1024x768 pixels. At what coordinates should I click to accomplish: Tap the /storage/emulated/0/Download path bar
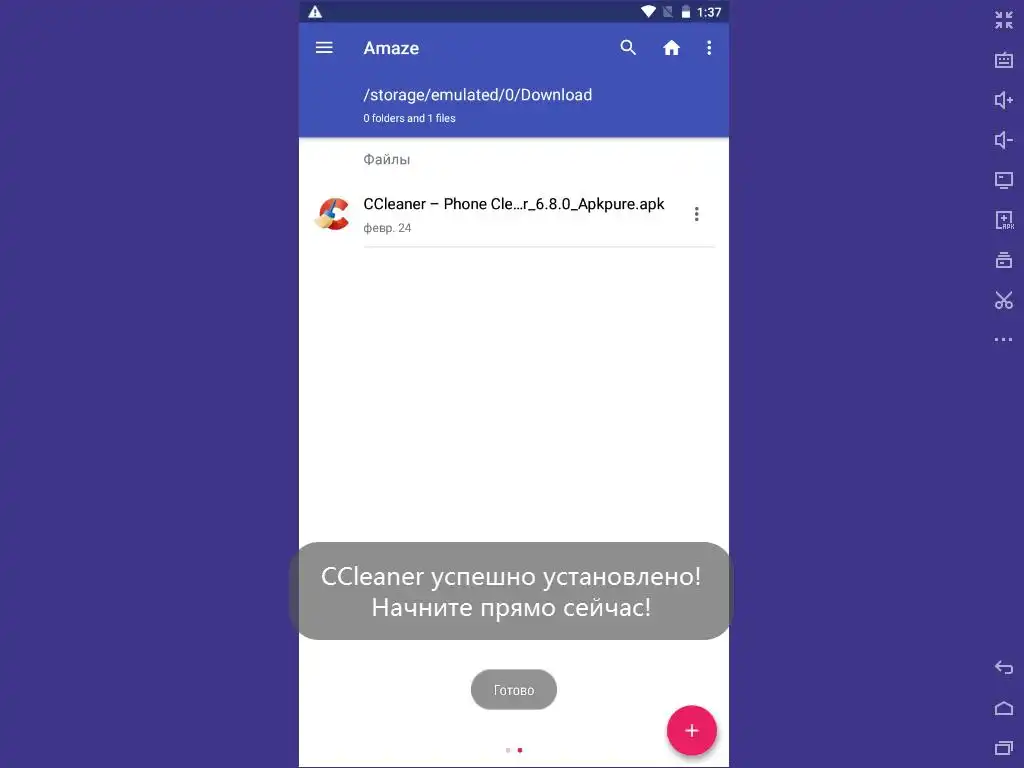point(478,95)
